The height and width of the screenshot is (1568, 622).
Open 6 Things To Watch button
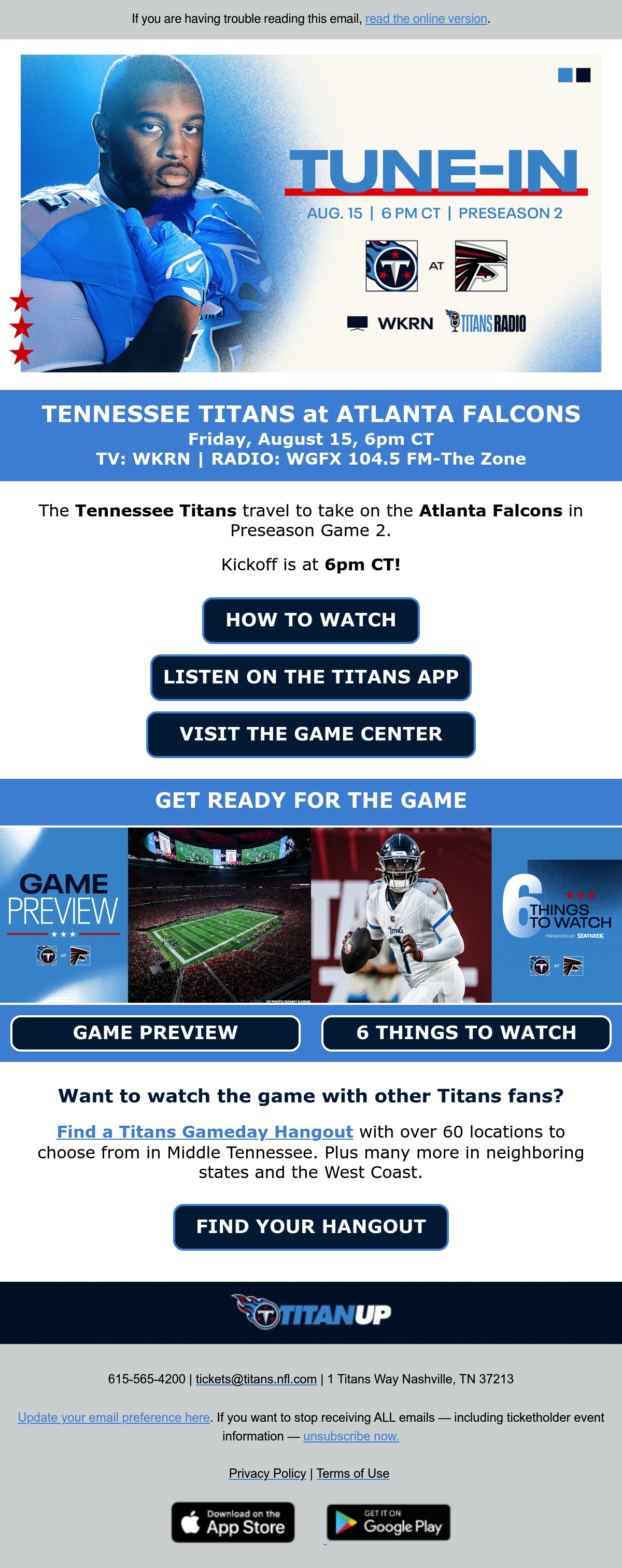(466, 1033)
